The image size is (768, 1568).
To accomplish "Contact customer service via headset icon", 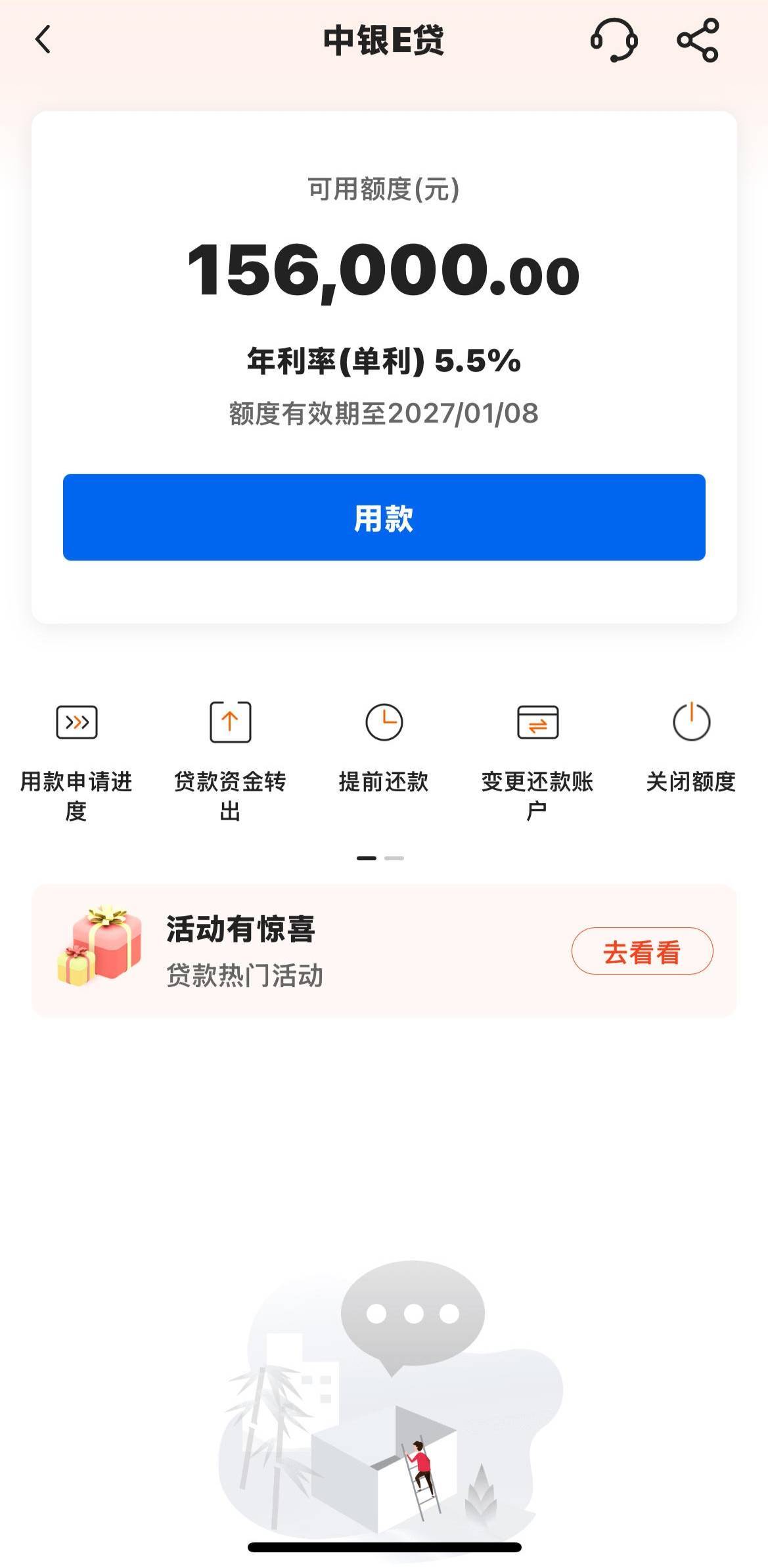I will click(x=614, y=40).
